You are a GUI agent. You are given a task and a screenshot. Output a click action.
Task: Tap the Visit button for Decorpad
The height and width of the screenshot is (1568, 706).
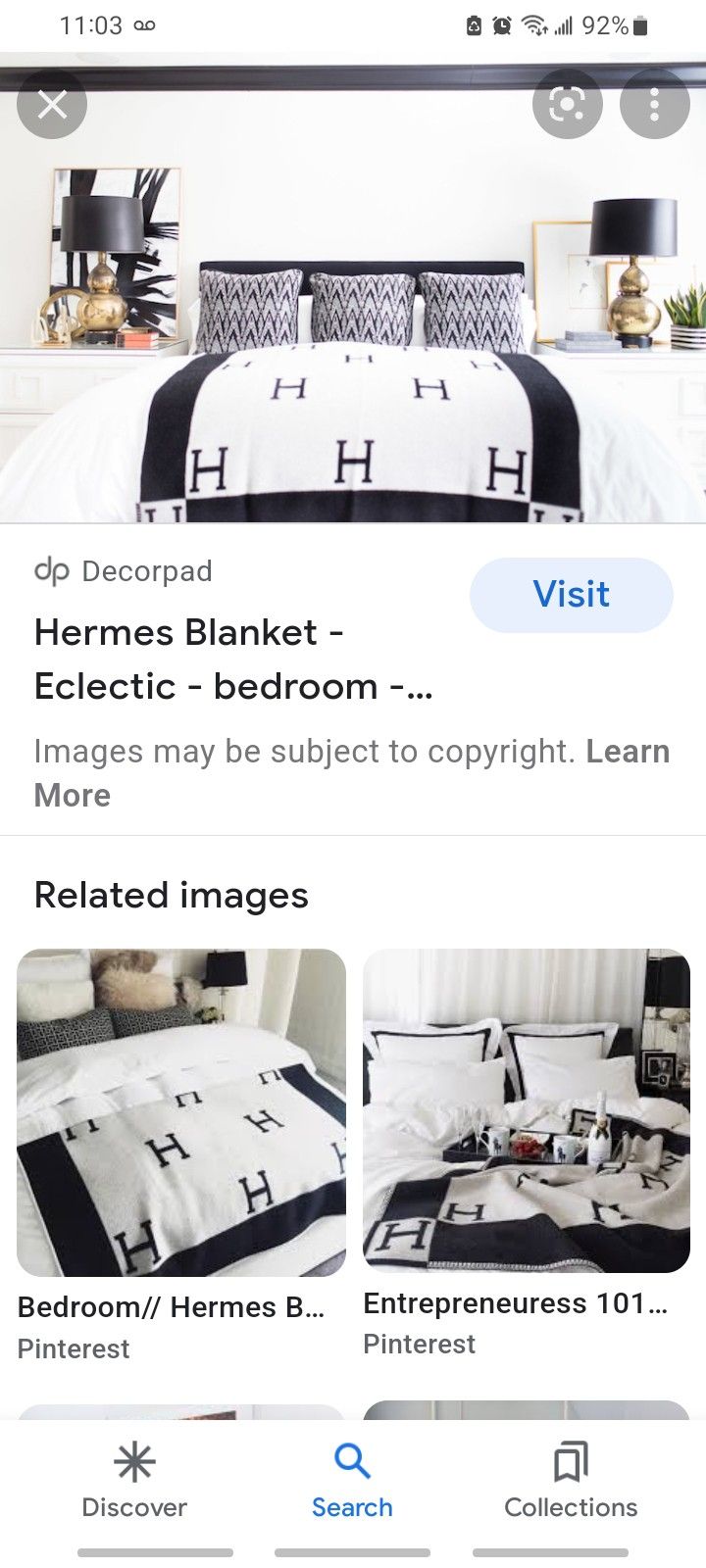click(x=571, y=595)
